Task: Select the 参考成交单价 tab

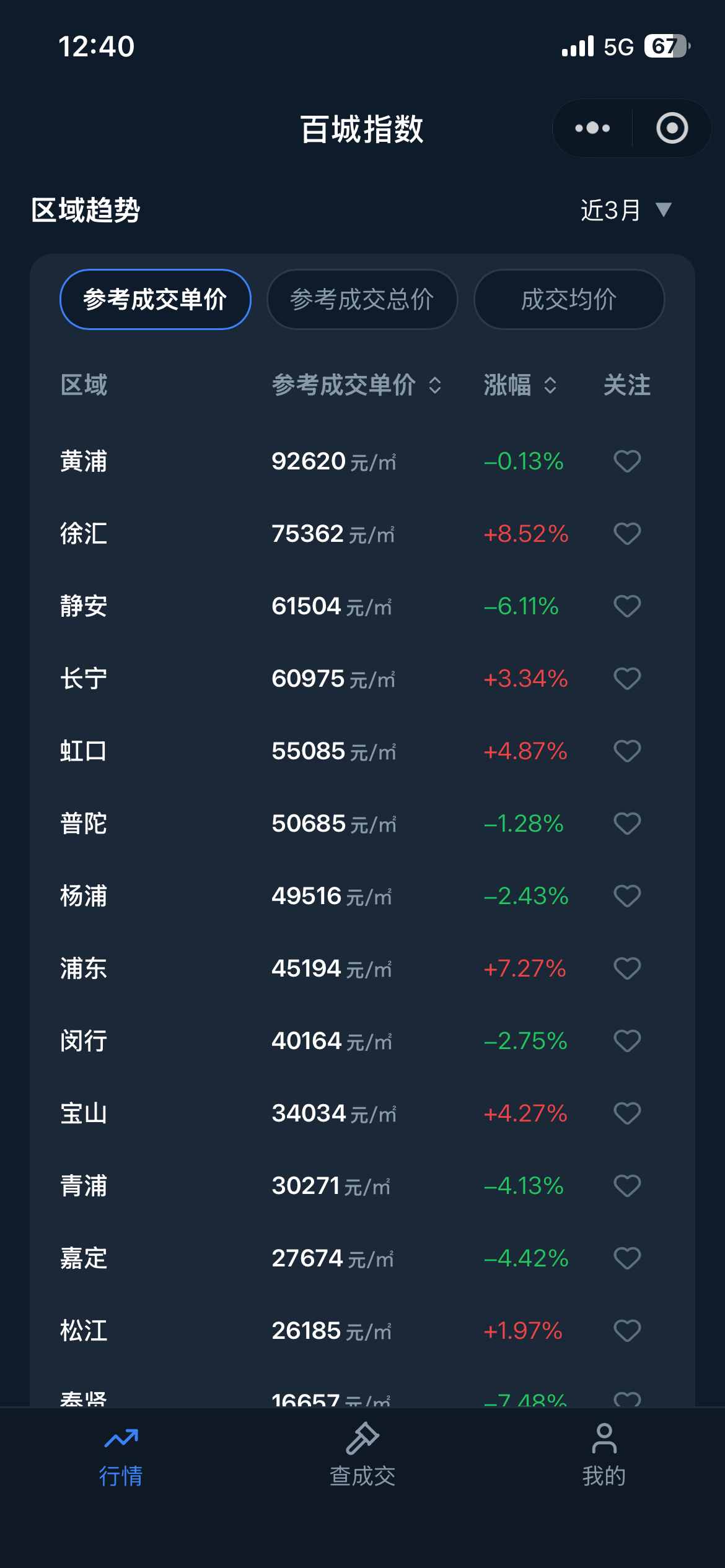Action: 156,299
